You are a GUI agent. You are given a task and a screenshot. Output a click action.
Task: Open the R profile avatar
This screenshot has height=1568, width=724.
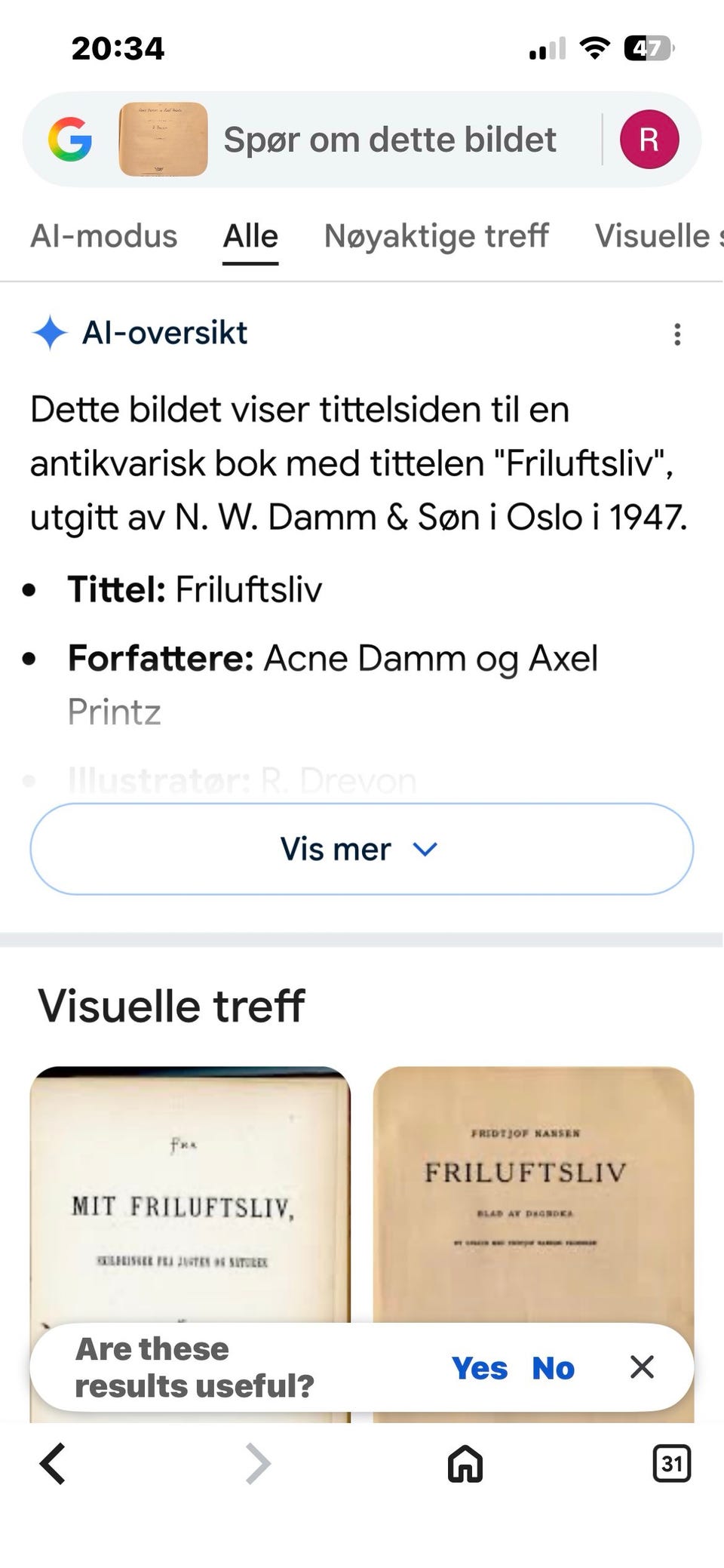point(649,138)
